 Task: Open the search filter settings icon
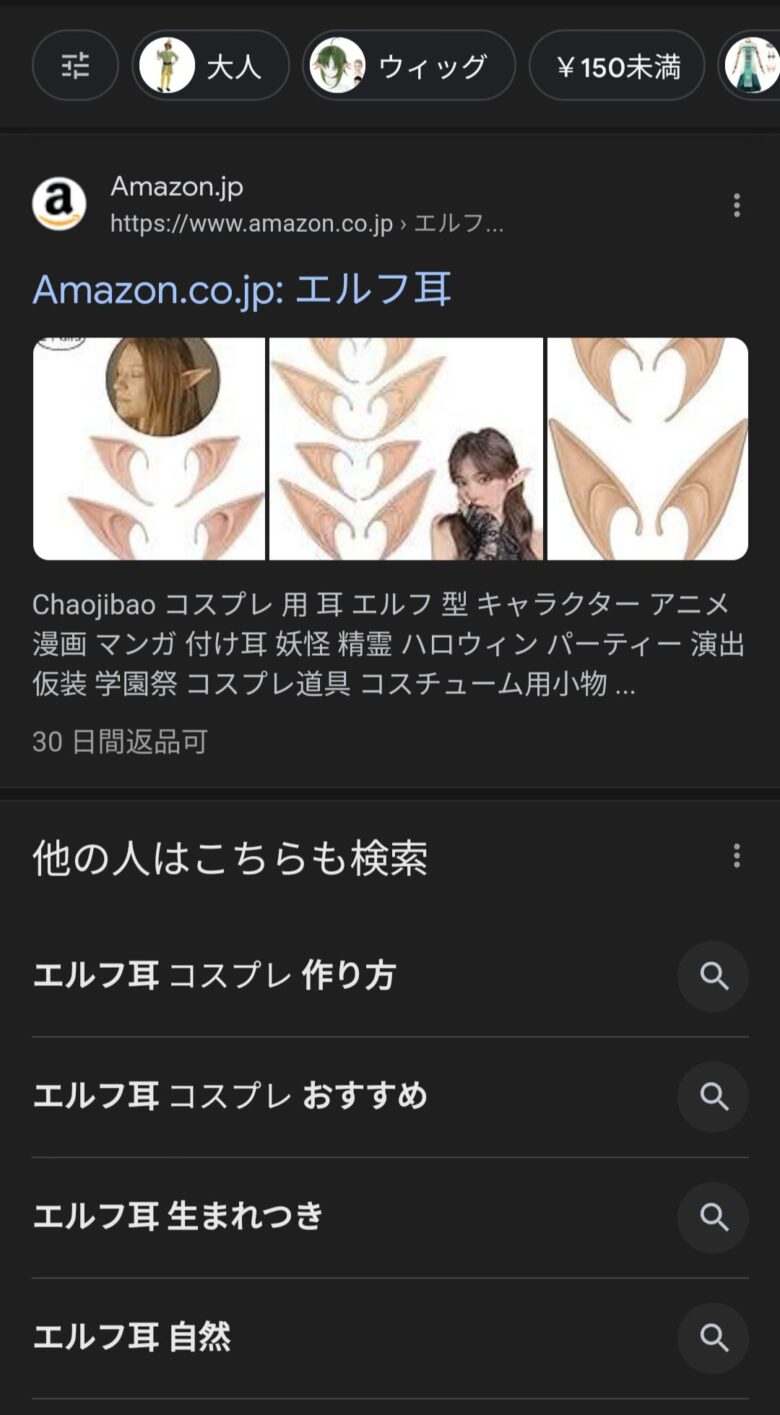click(75, 66)
